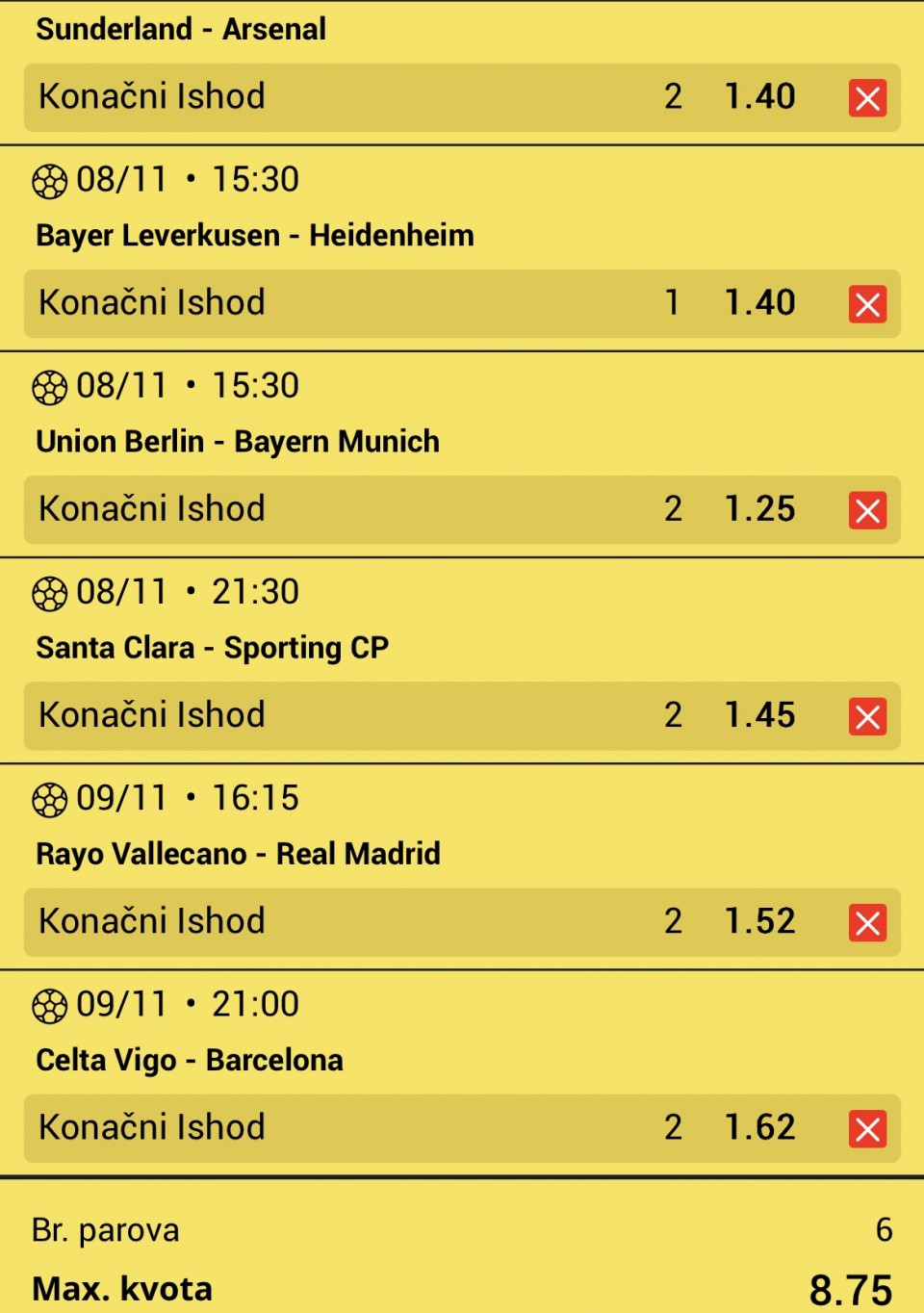
Task: Remove Sunderland - Arsenal bet from slip
Action: (867, 98)
